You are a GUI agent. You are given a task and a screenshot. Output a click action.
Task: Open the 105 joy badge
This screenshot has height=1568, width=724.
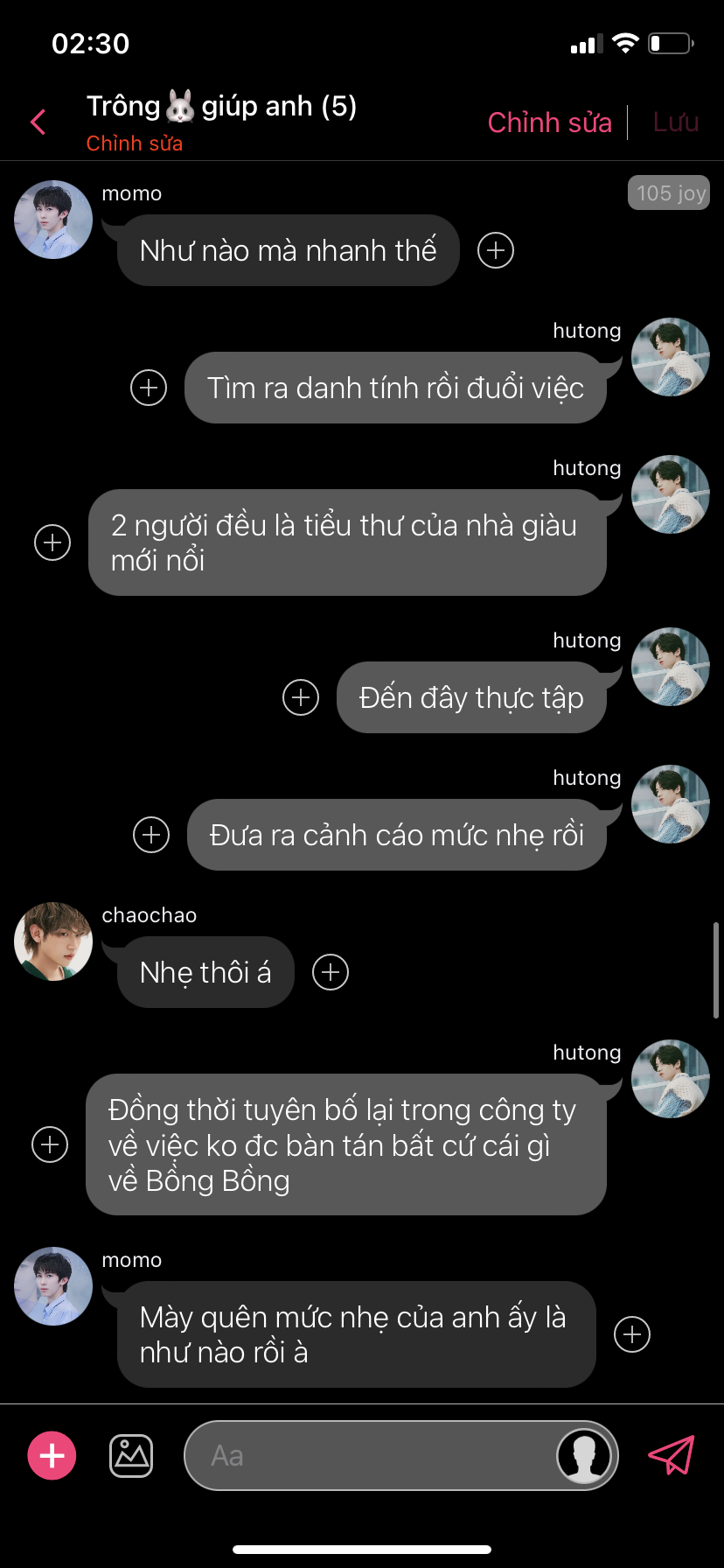pos(669,193)
